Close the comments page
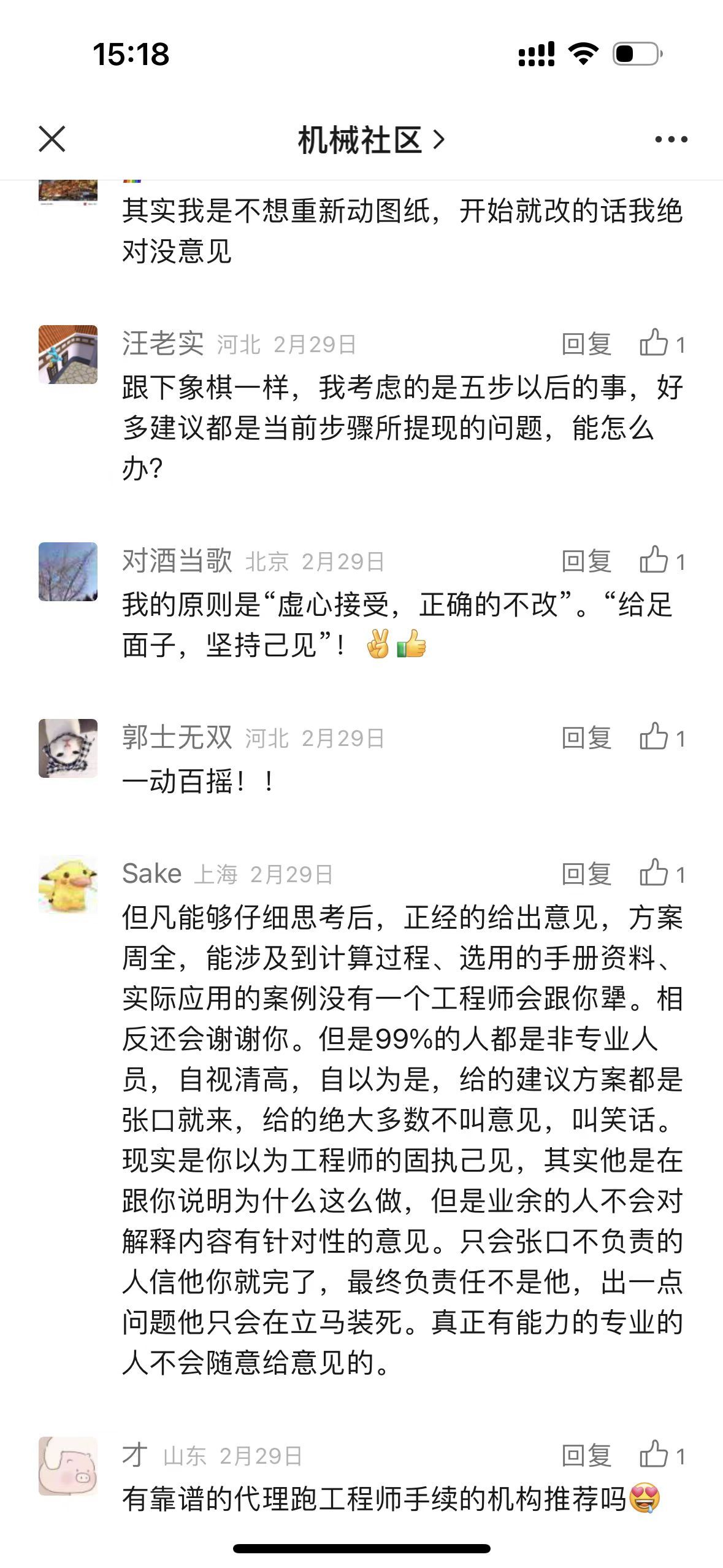 click(x=52, y=139)
